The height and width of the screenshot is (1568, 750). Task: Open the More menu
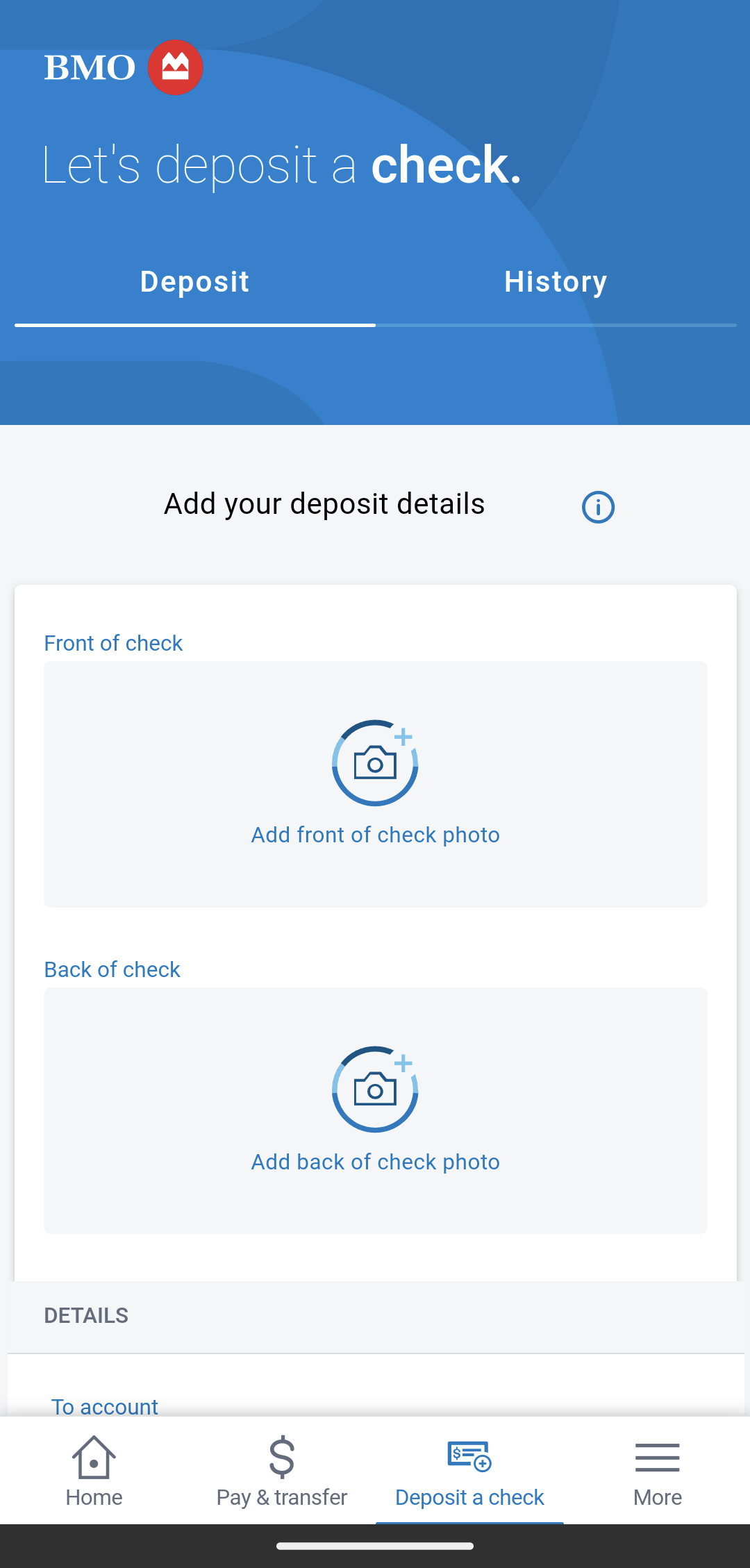pyautogui.click(x=657, y=1471)
